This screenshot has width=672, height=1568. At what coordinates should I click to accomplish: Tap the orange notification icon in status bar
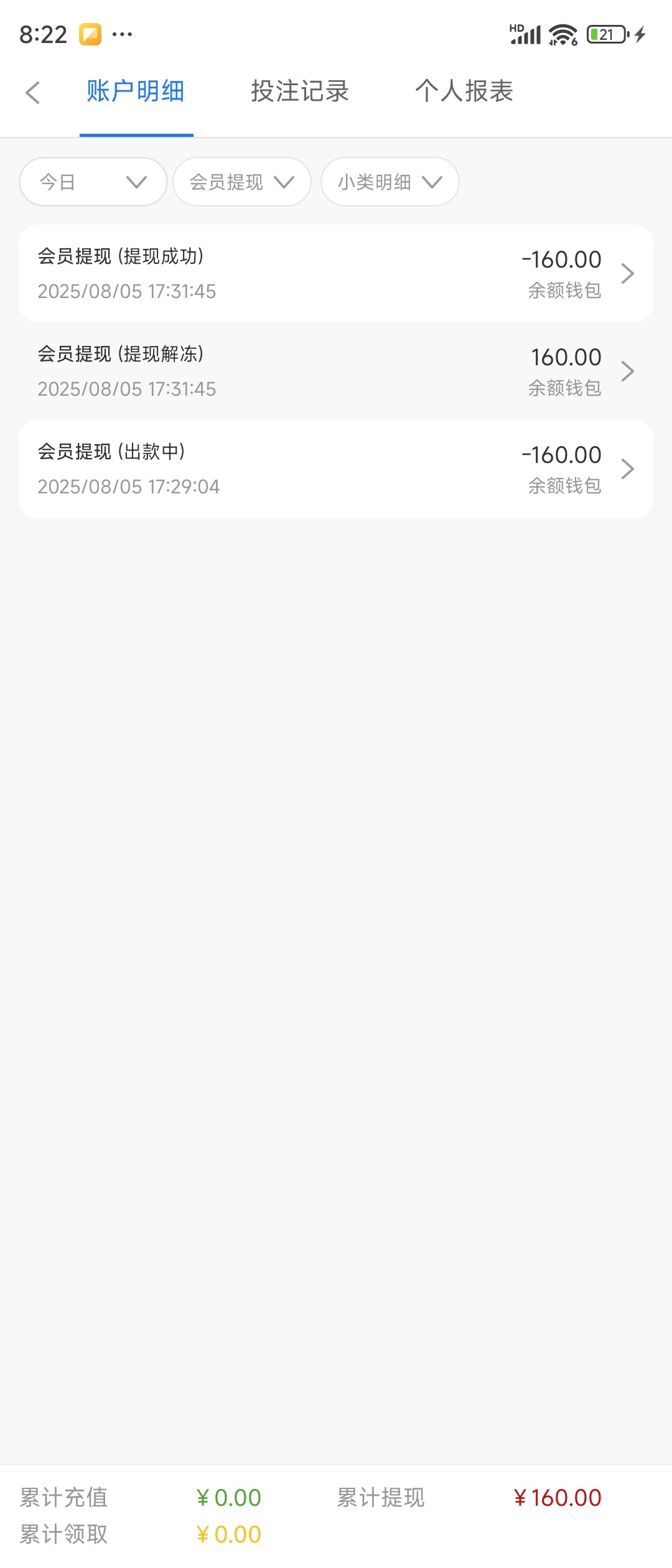pos(90,34)
